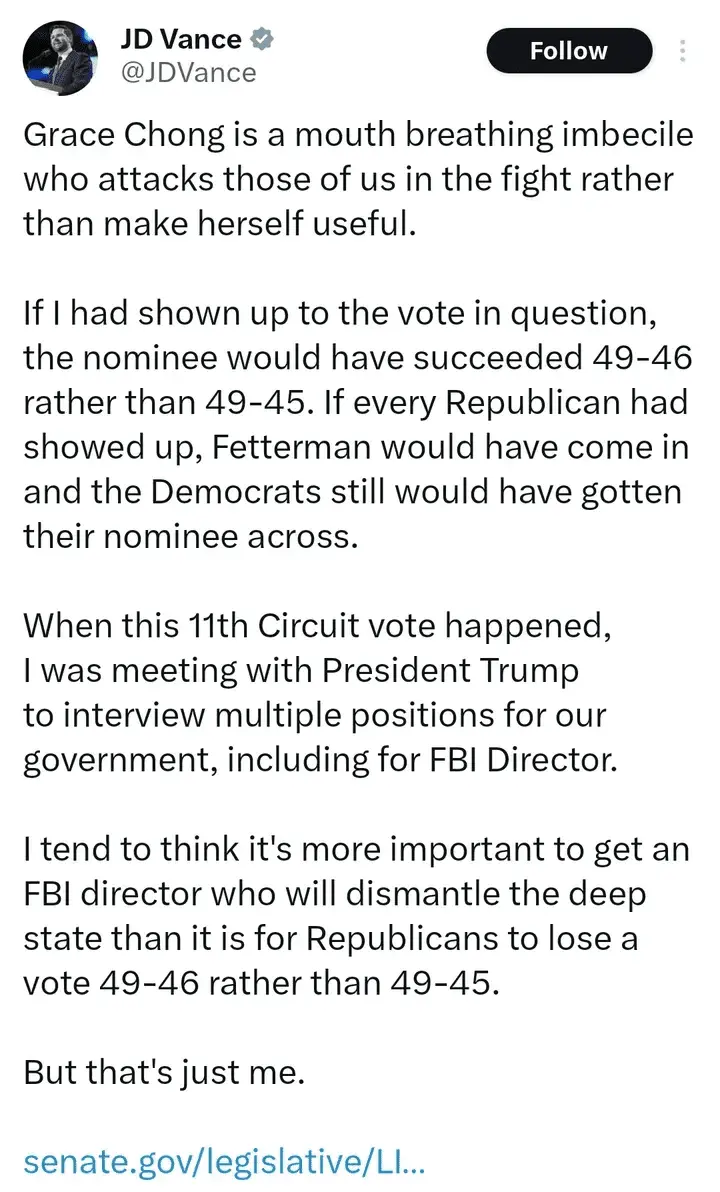
Task: Open the senate.gov legislative link
Action: tap(224, 1162)
